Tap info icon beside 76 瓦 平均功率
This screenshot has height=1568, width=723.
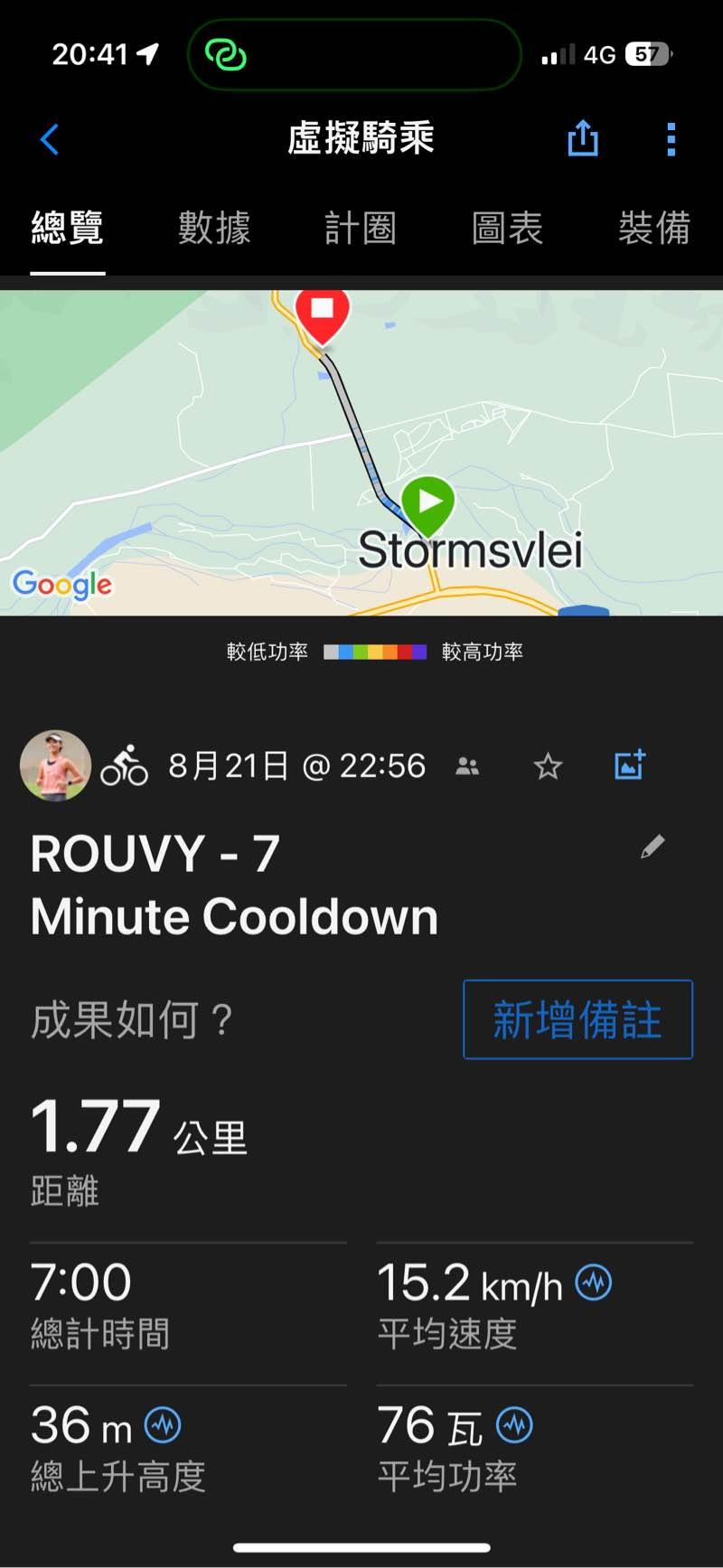pyautogui.click(x=515, y=1425)
